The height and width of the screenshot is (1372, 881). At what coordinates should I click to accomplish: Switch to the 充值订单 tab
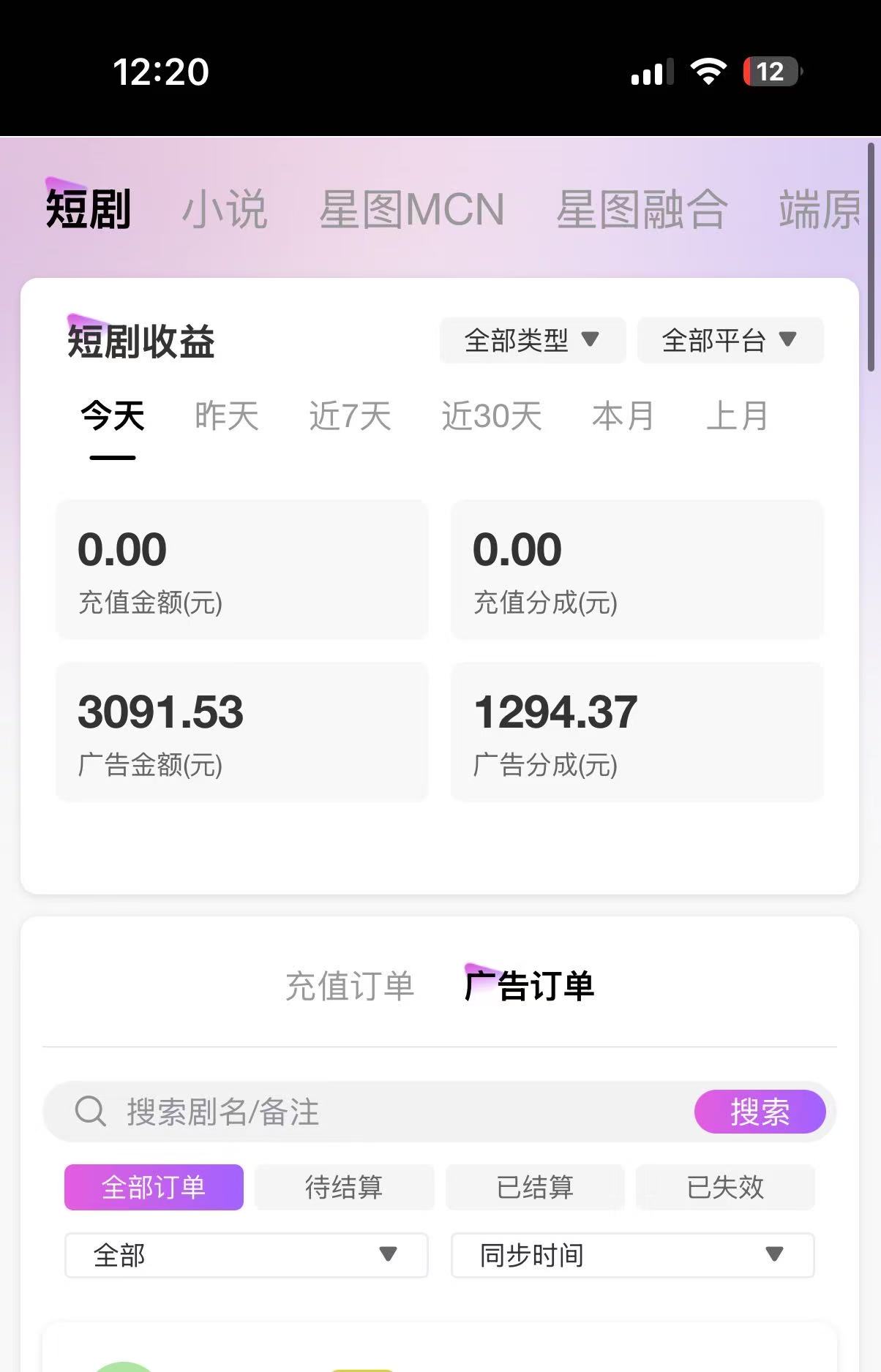(349, 986)
